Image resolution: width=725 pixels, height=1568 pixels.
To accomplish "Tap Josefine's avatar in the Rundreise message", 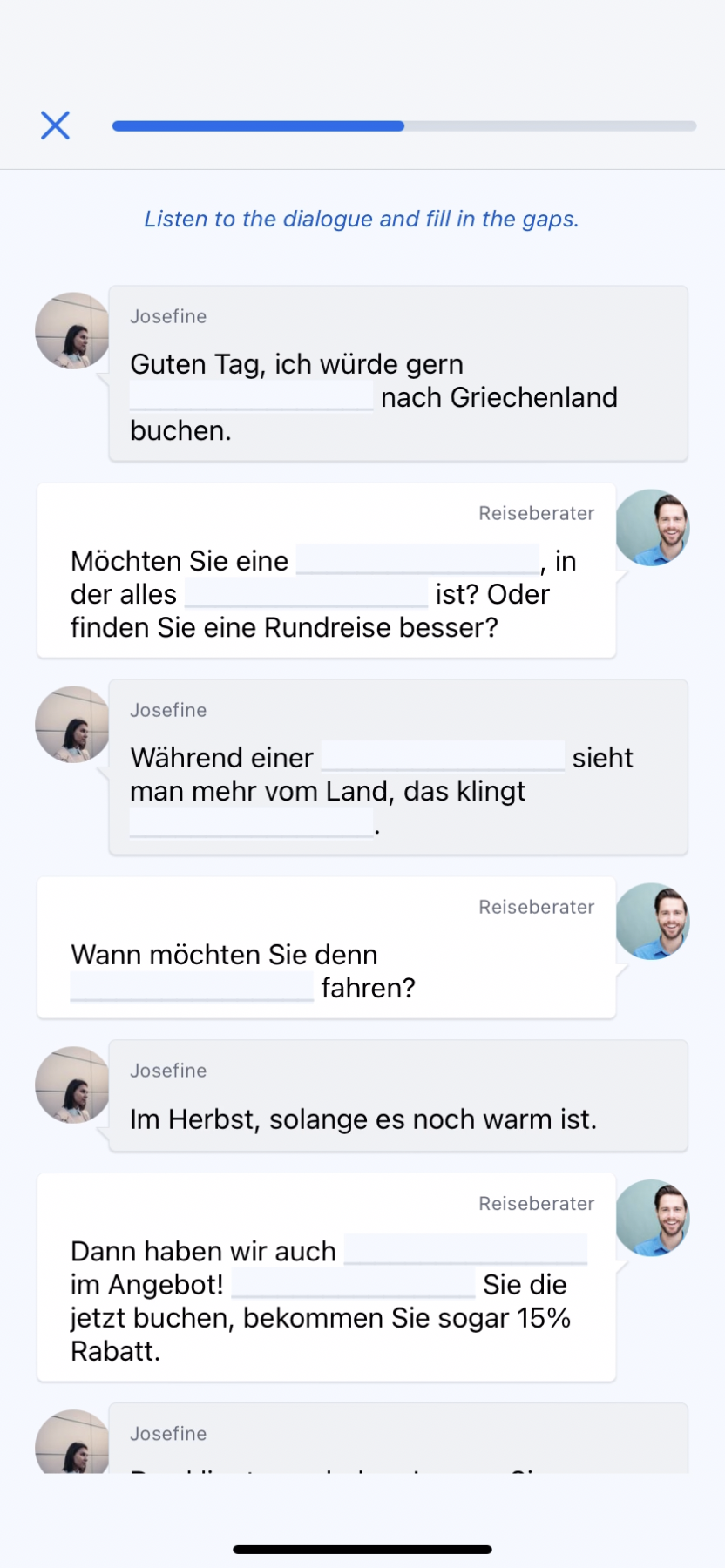I will point(72,725).
